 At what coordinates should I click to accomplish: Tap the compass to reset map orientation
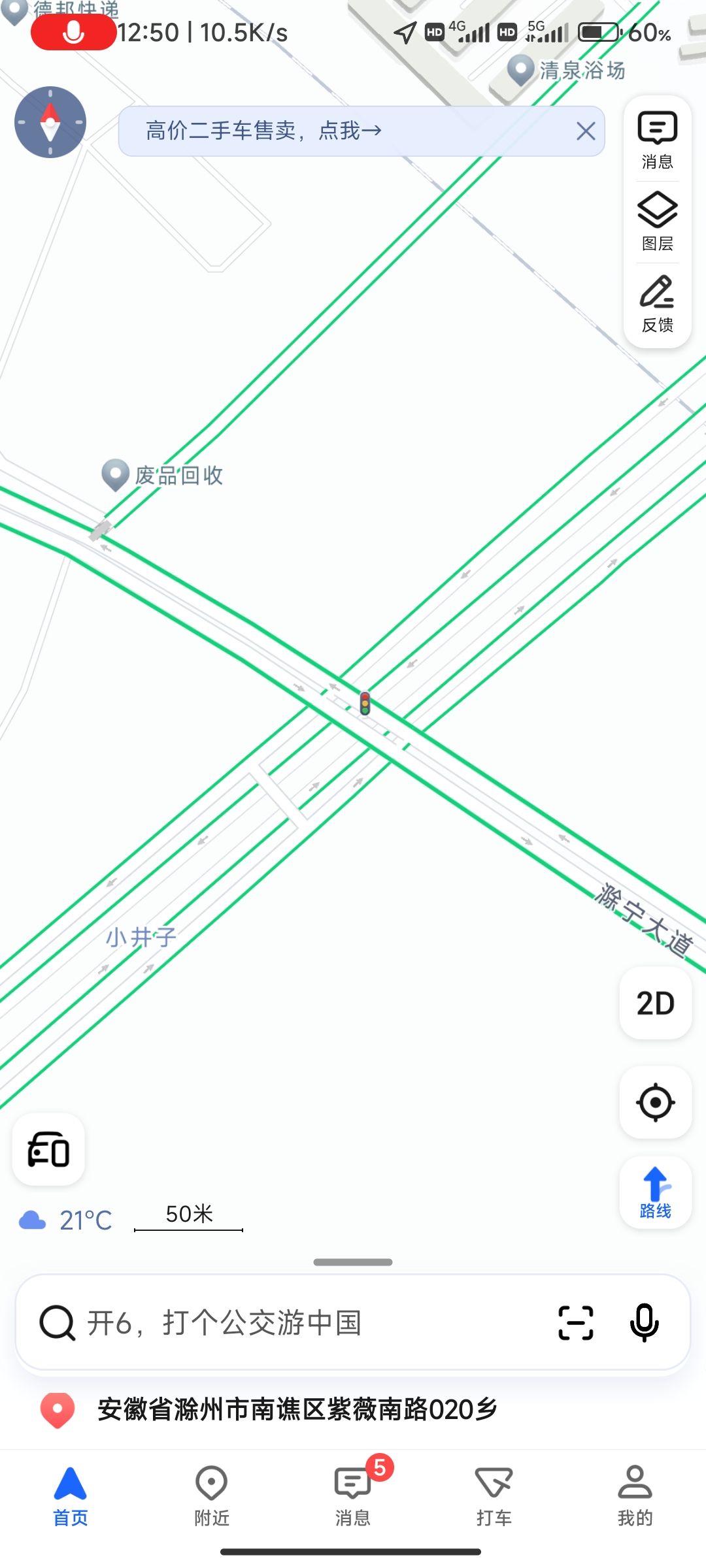point(50,122)
